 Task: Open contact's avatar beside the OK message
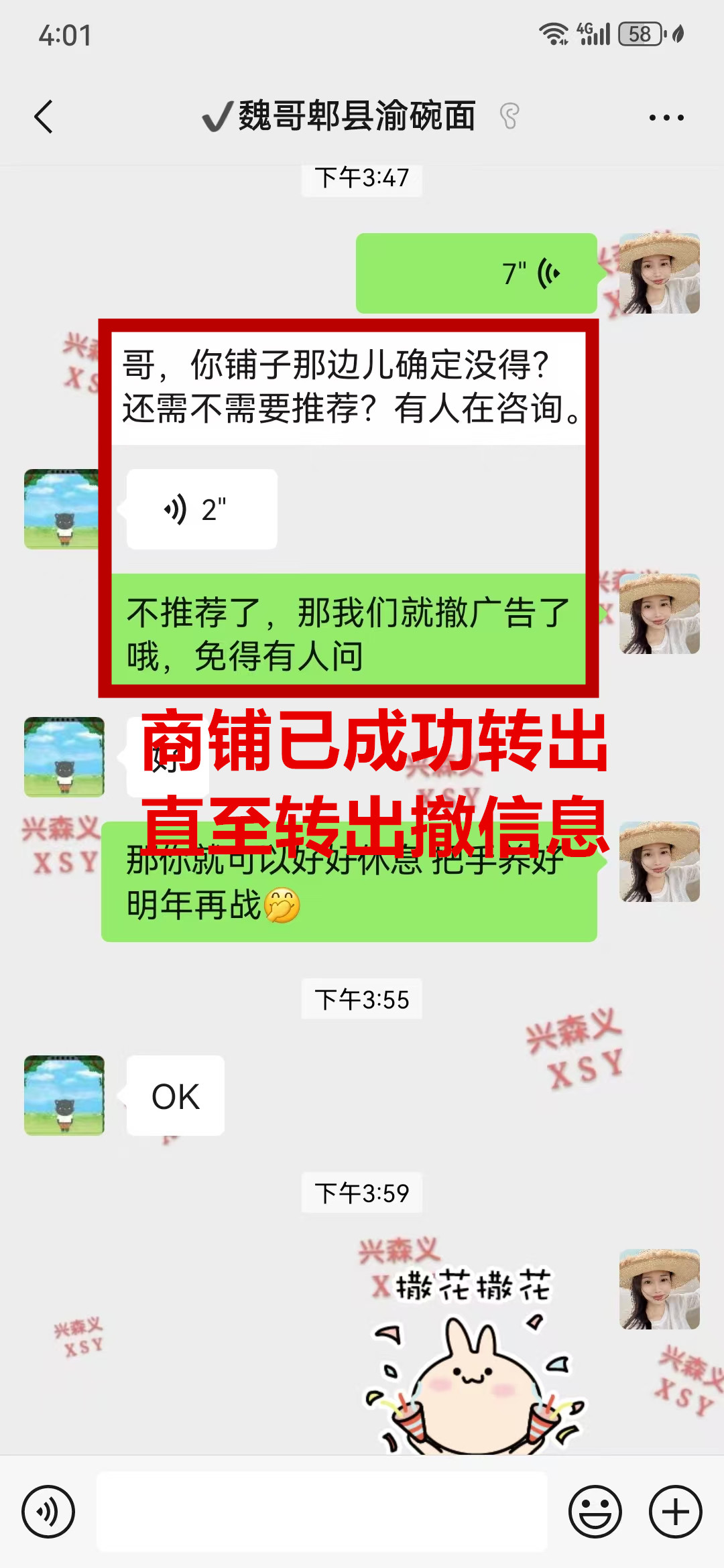click(x=64, y=1096)
